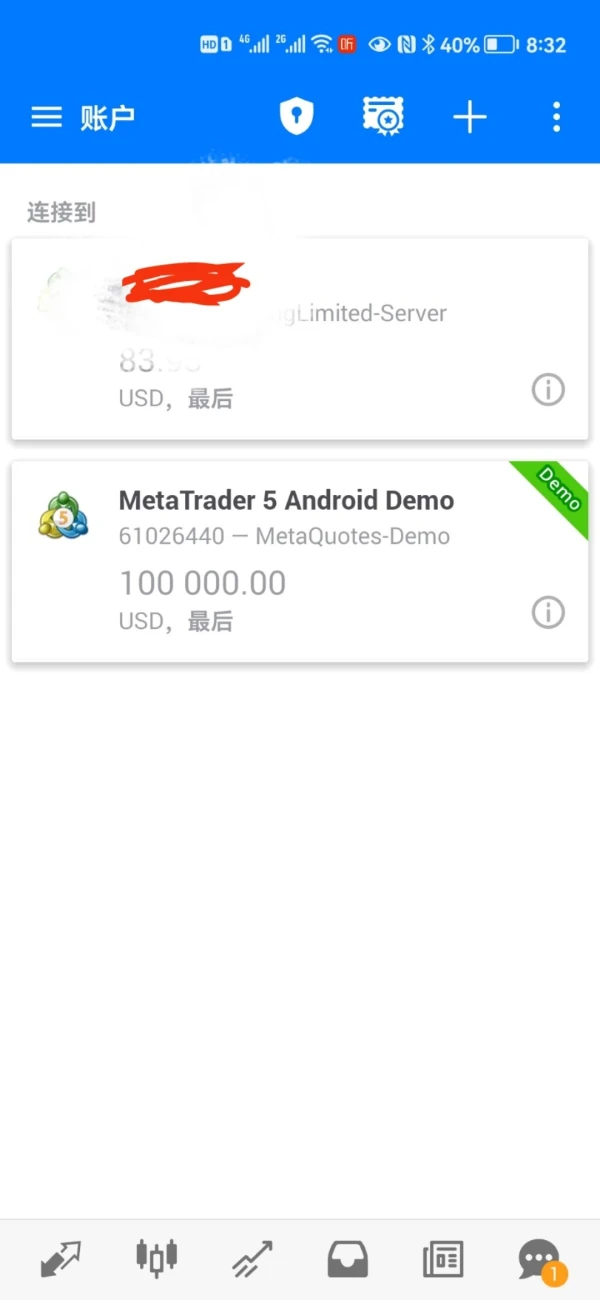Open the history inbox tray tab
Screen dimensions: 600x1300
(348, 1257)
